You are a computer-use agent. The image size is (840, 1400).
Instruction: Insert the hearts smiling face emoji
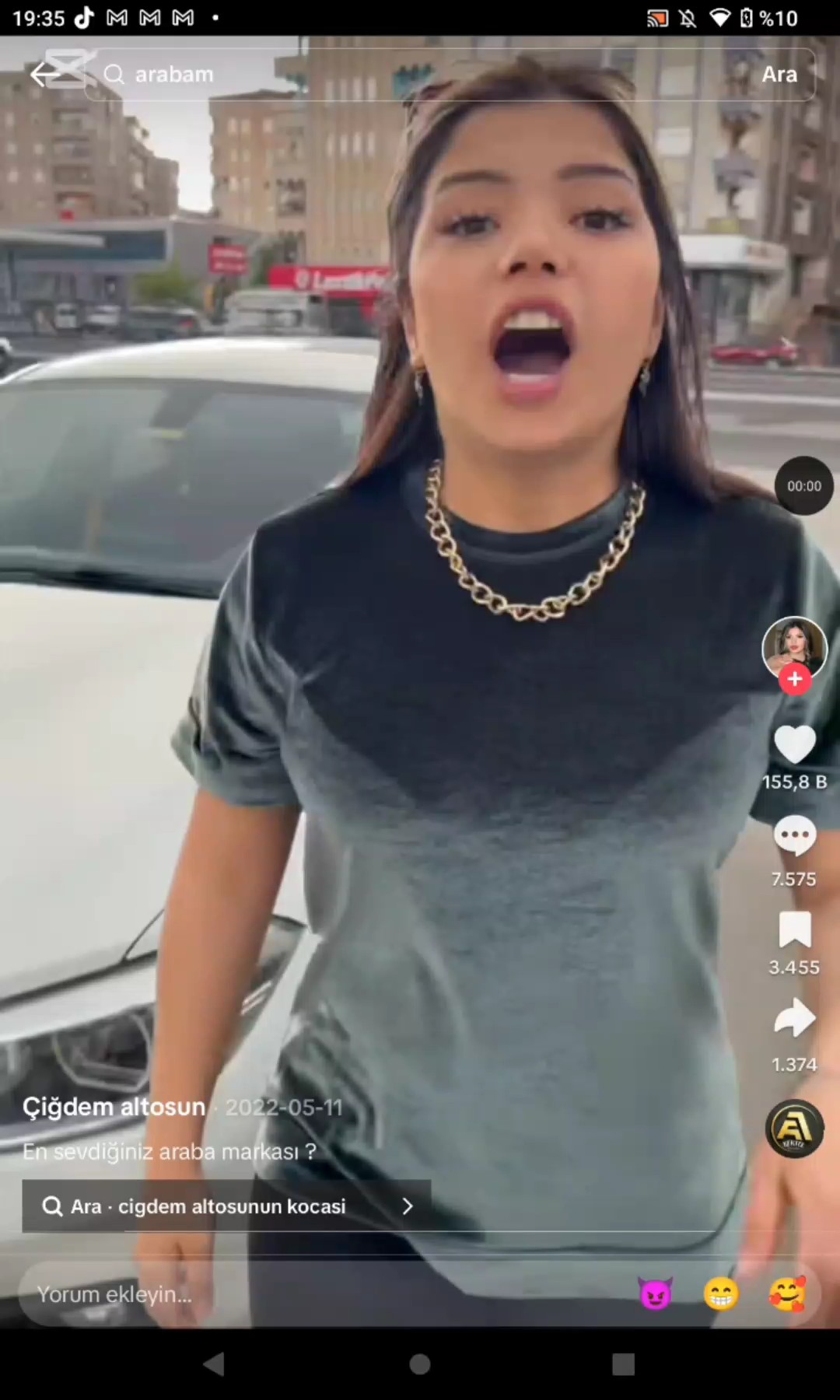[x=787, y=1294]
